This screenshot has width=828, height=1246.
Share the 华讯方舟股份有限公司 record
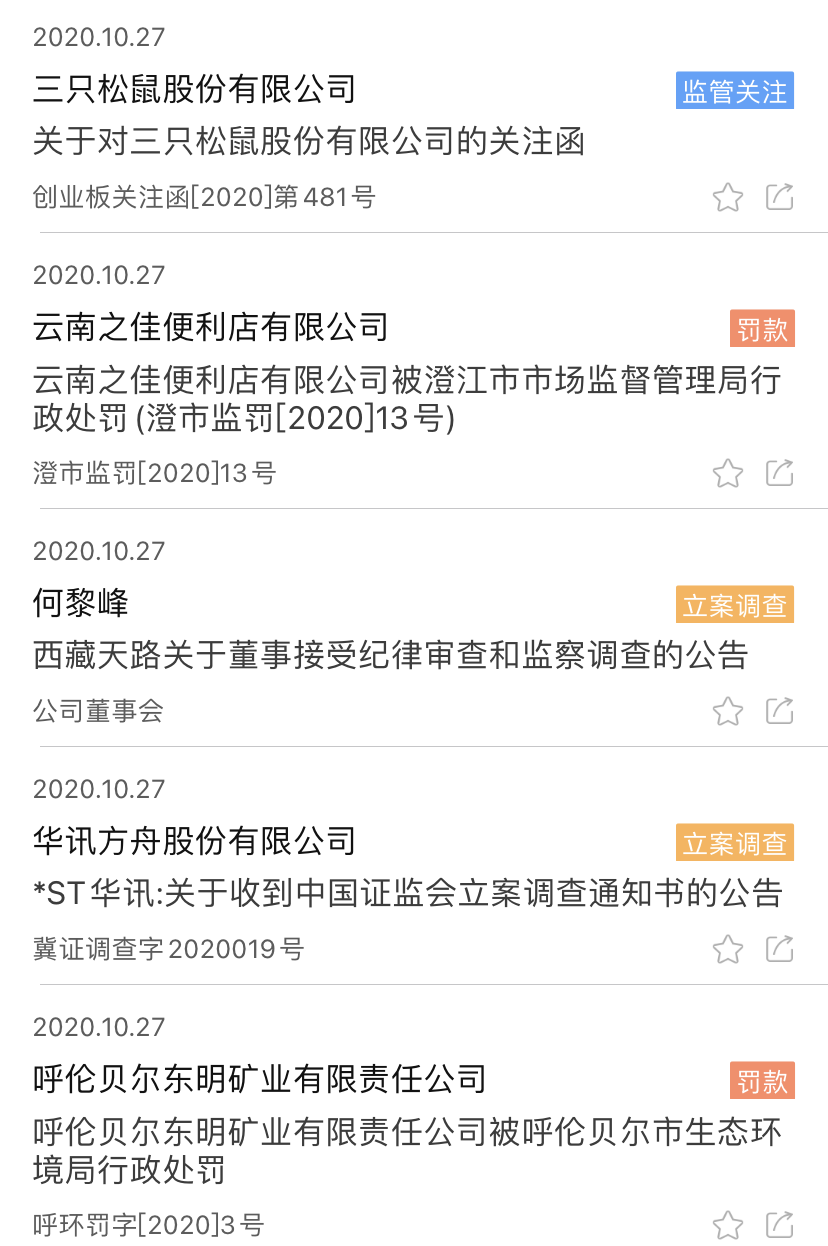point(780,948)
